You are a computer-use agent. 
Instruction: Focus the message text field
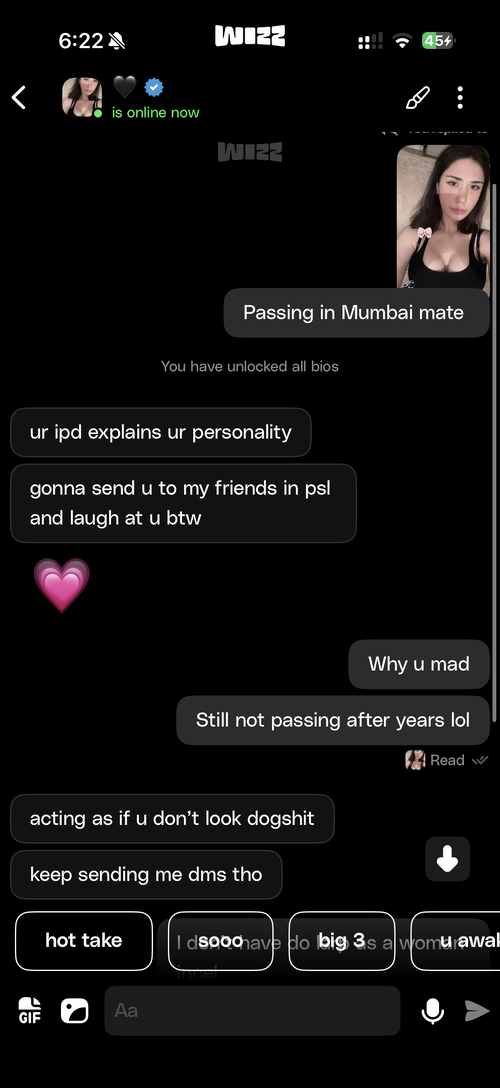click(x=252, y=1010)
